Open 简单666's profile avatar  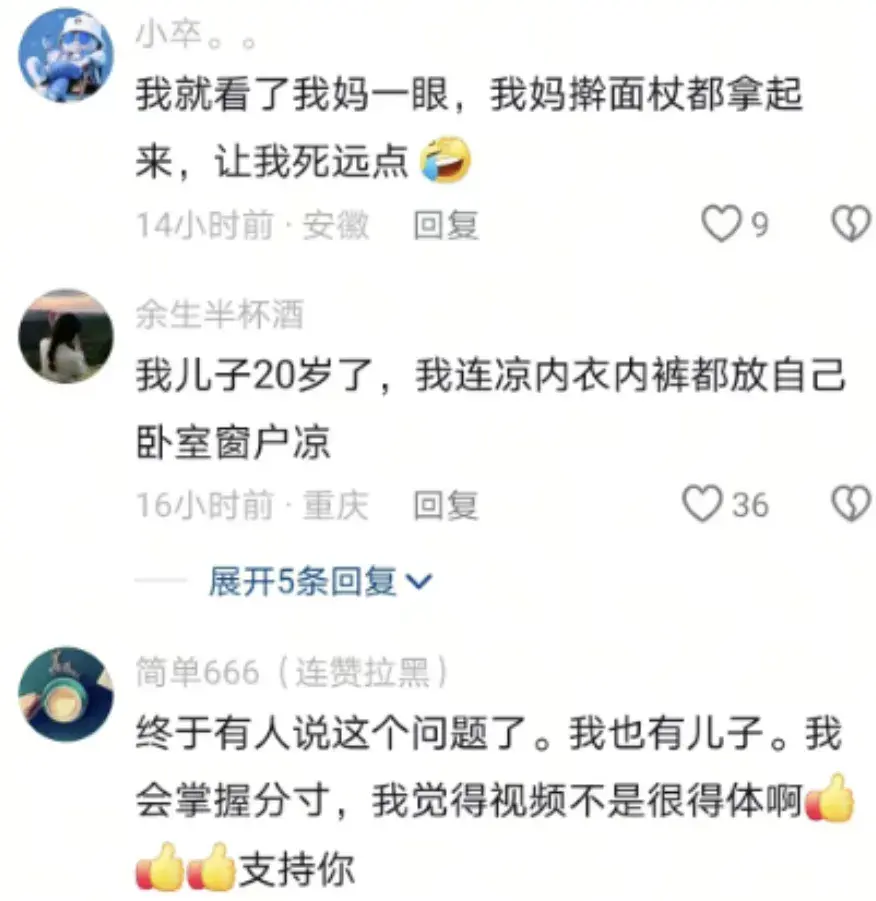pyautogui.click(x=66, y=693)
